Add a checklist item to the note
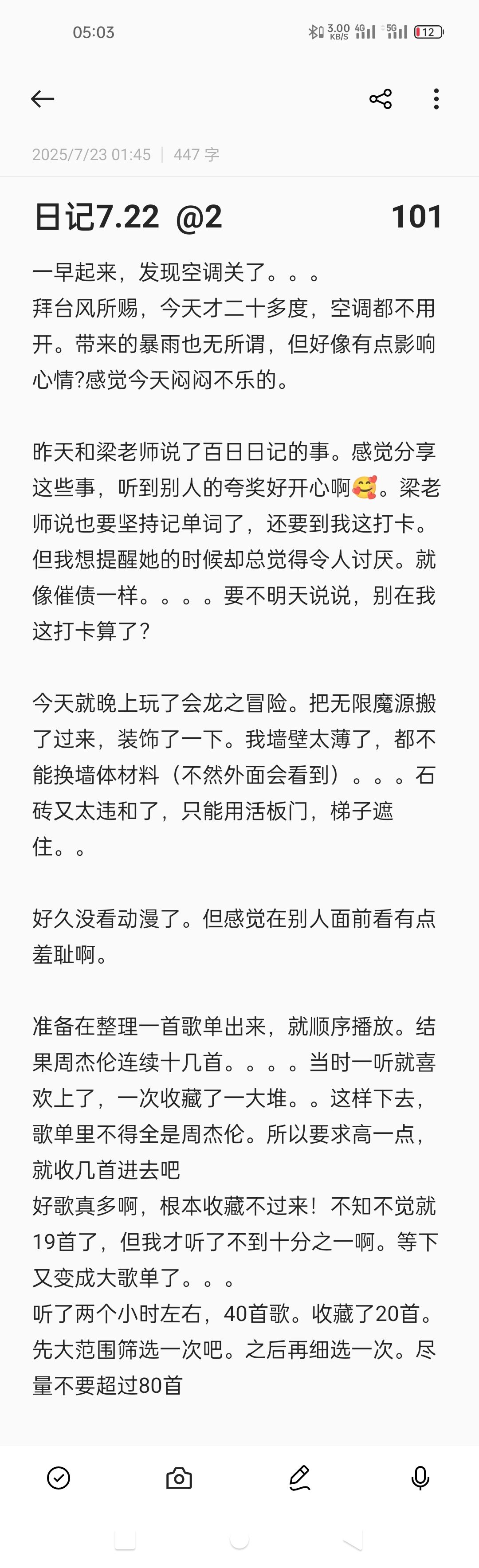This screenshot has height=1568, width=479. [59, 1477]
